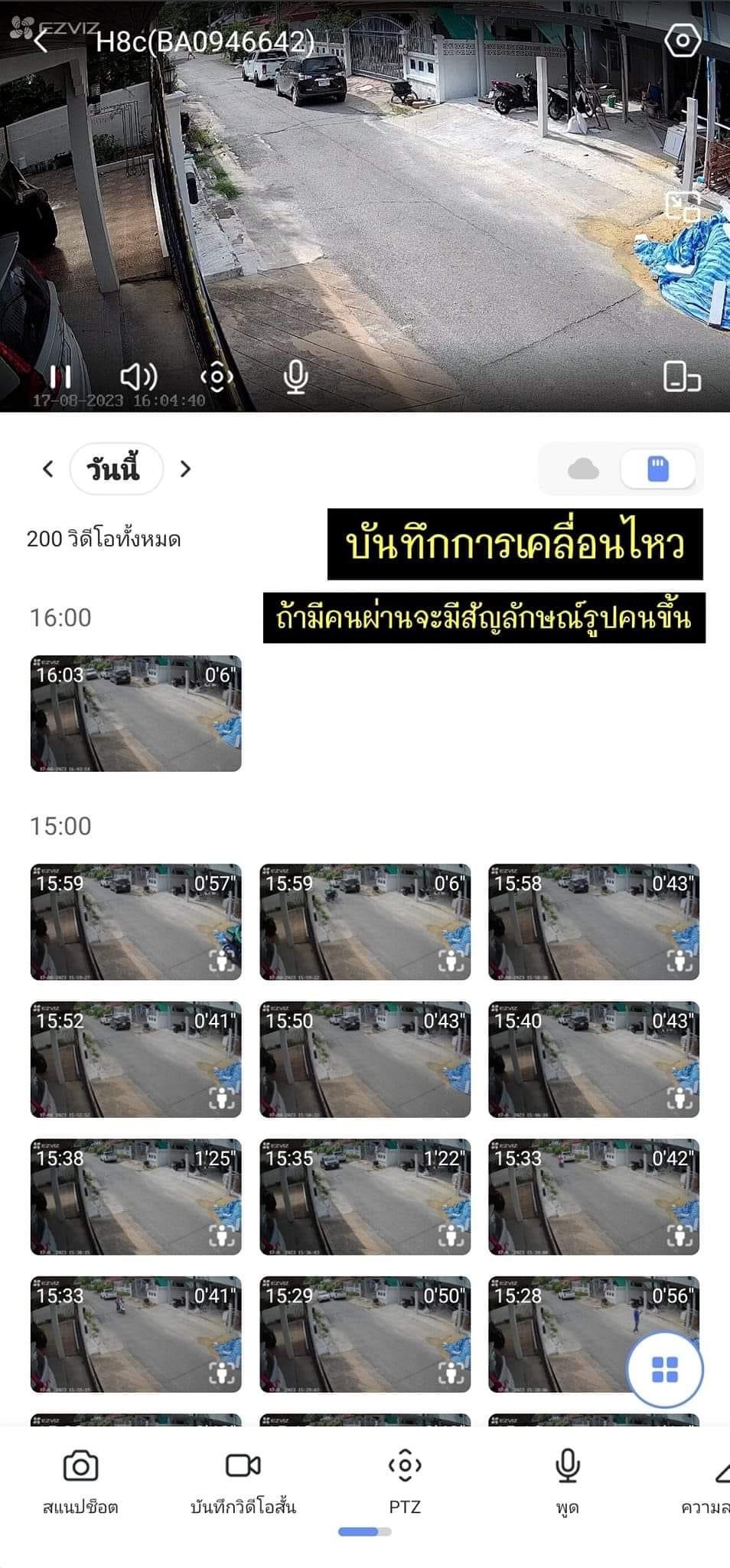Go to the previous day
The width and height of the screenshot is (730, 1568).
tap(48, 469)
